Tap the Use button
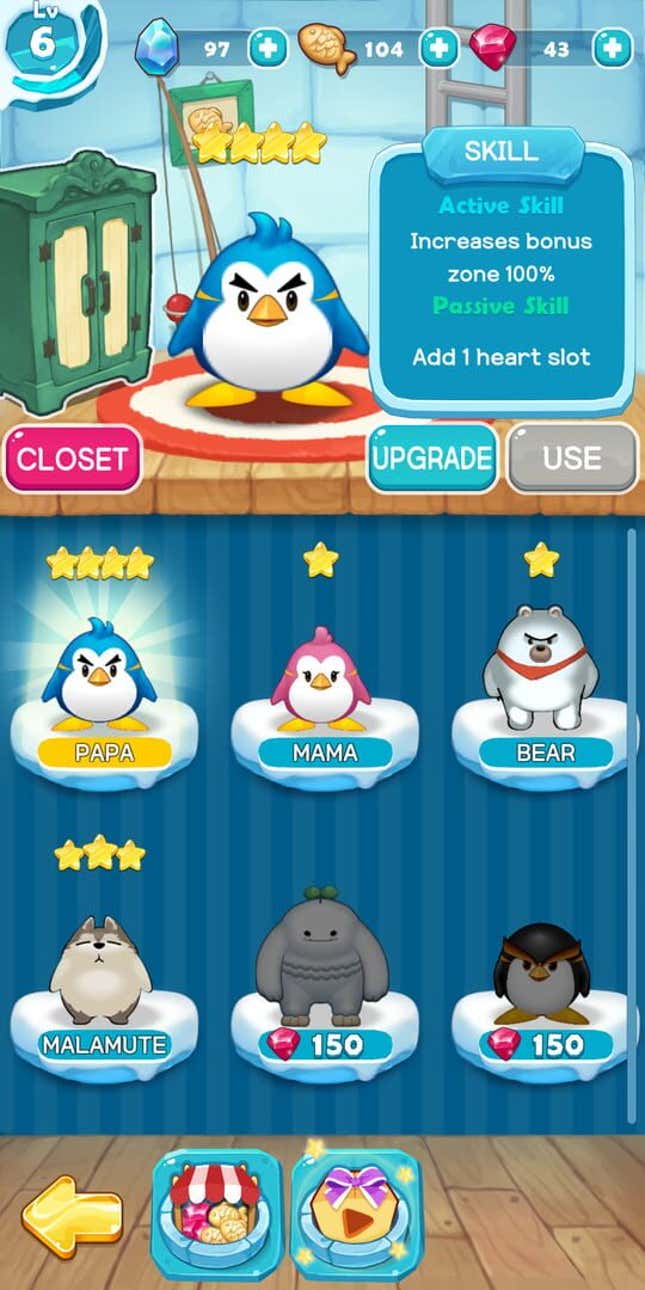 (572, 459)
